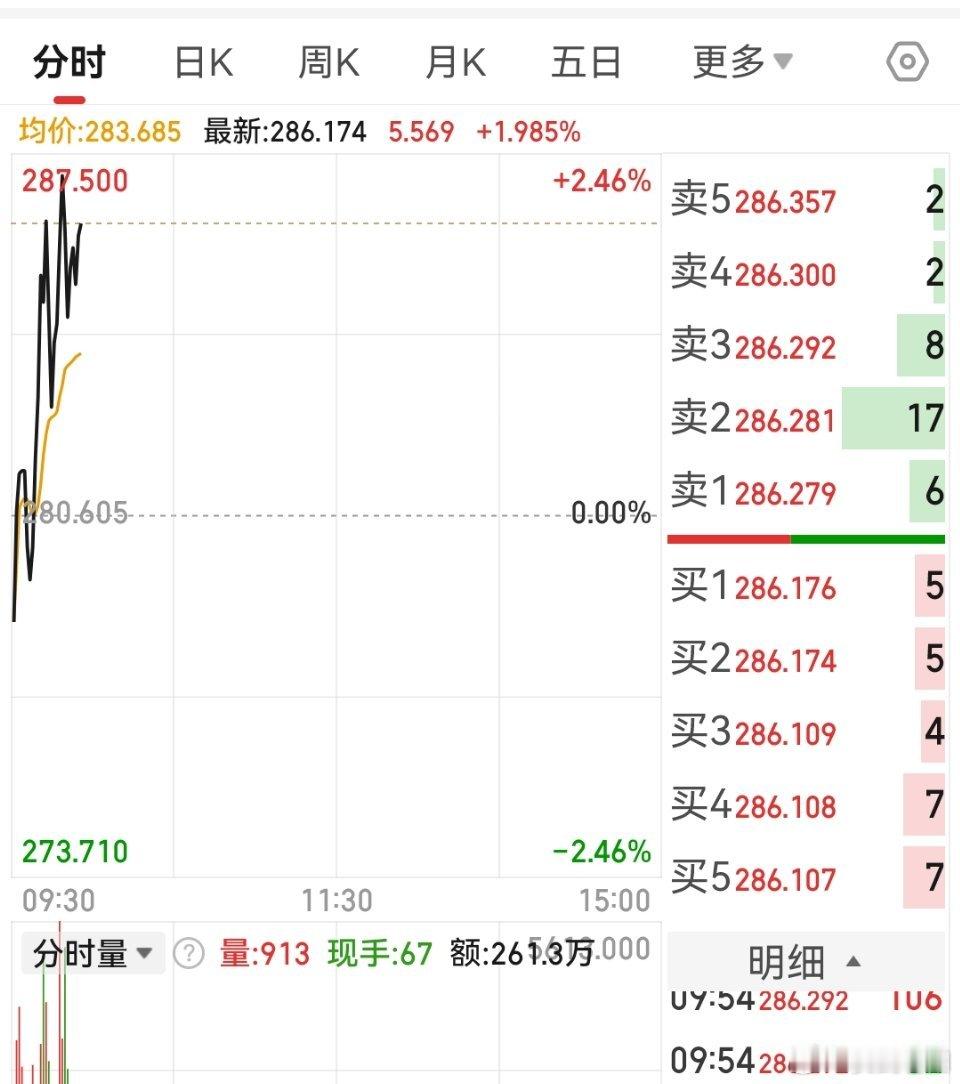960x1084 pixels.
Task: Switch to the 周K tab
Action: tap(327, 62)
